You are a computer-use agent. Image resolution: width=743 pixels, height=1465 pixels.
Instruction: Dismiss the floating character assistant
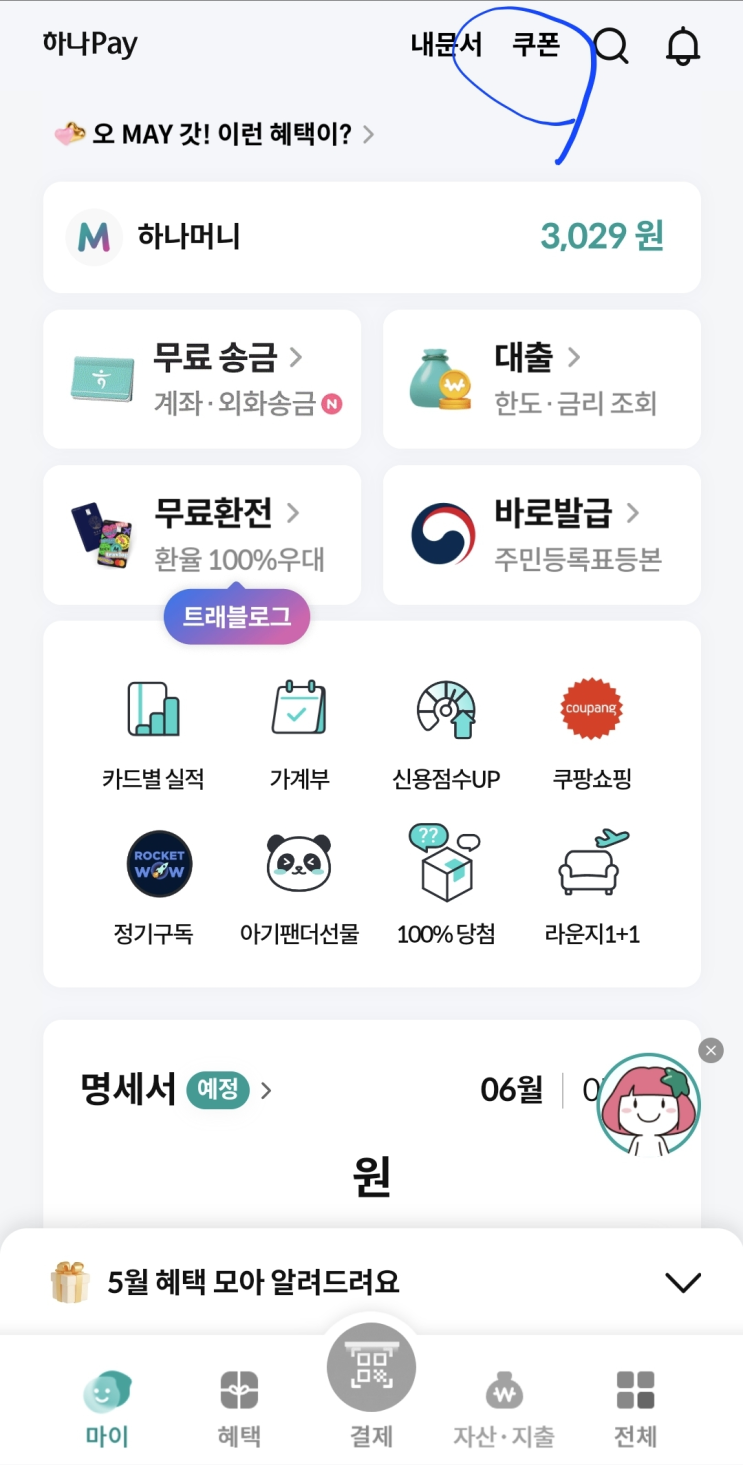pos(711,1050)
